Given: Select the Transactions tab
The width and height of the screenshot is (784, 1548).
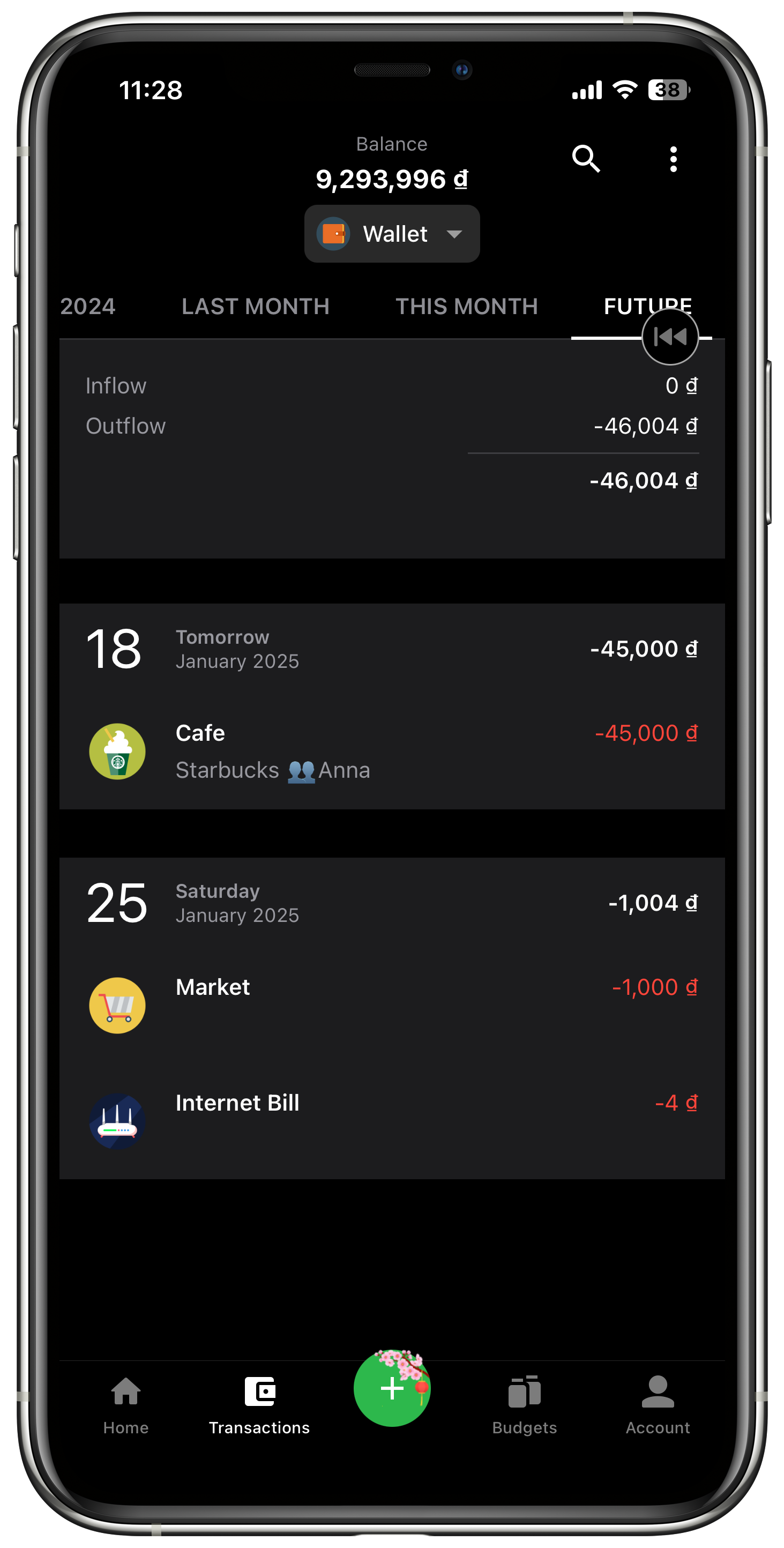Looking at the screenshot, I should [259, 1404].
